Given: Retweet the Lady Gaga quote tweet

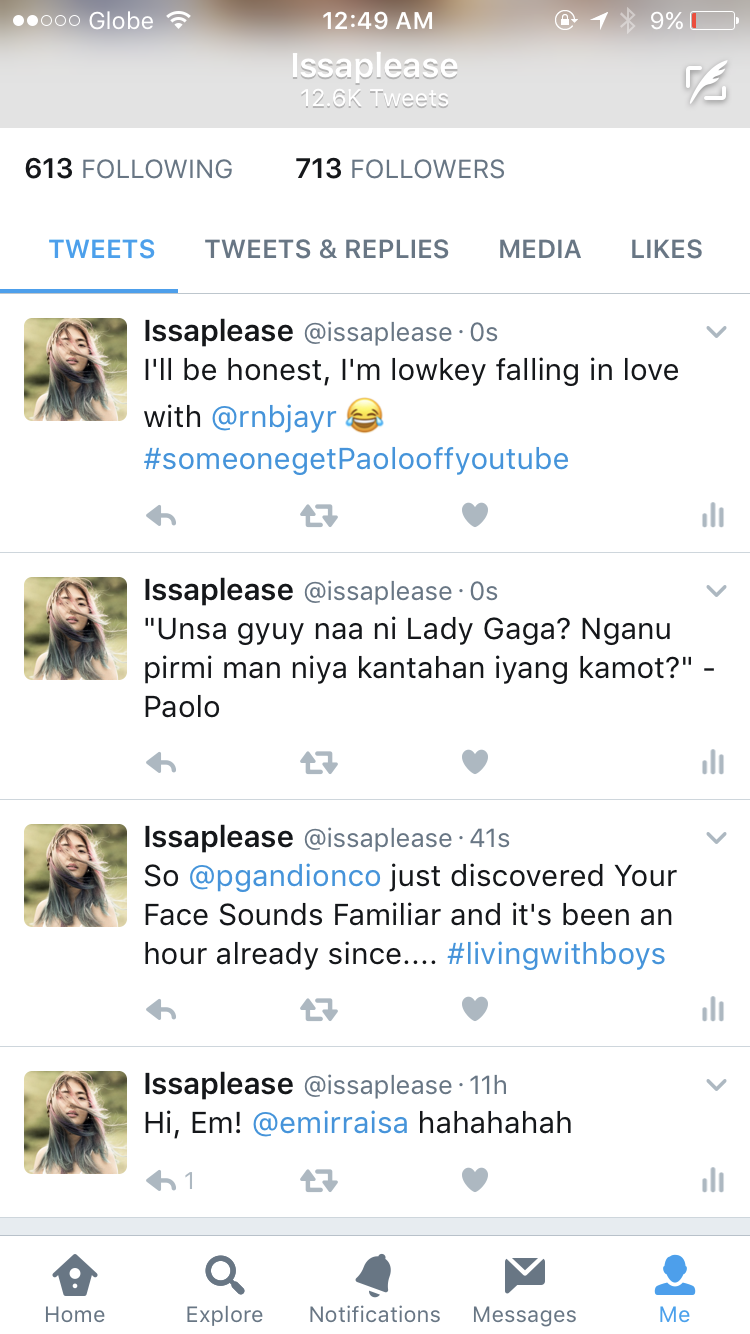Looking at the screenshot, I should pyautogui.click(x=319, y=763).
